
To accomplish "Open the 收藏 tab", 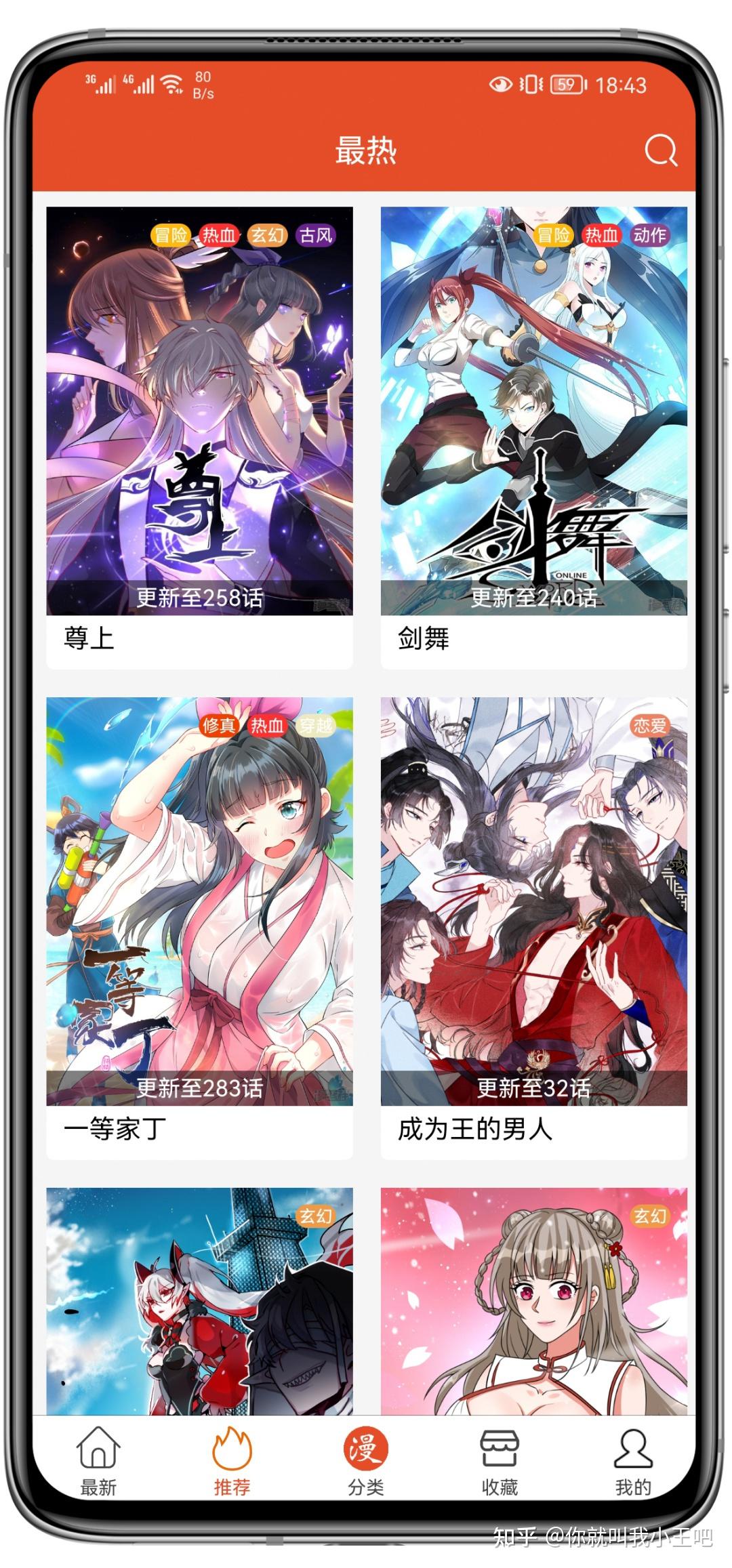I will click(x=500, y=1457).
